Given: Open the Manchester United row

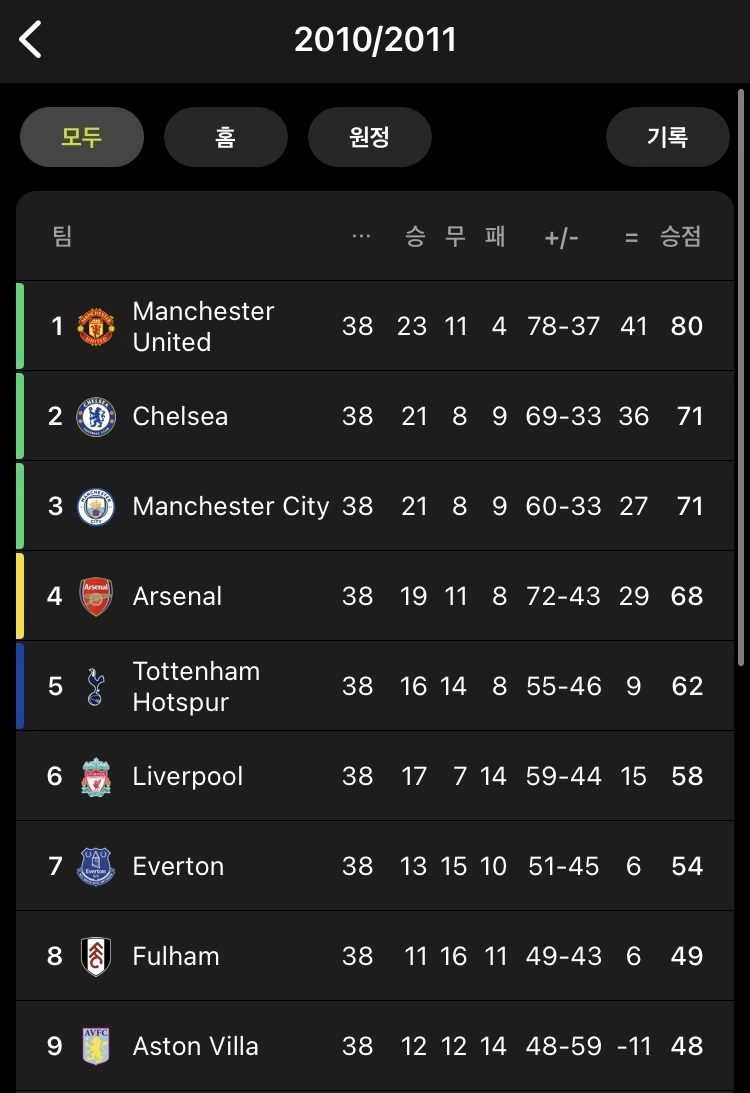Looking at the screenshot, I should (375, 326).
